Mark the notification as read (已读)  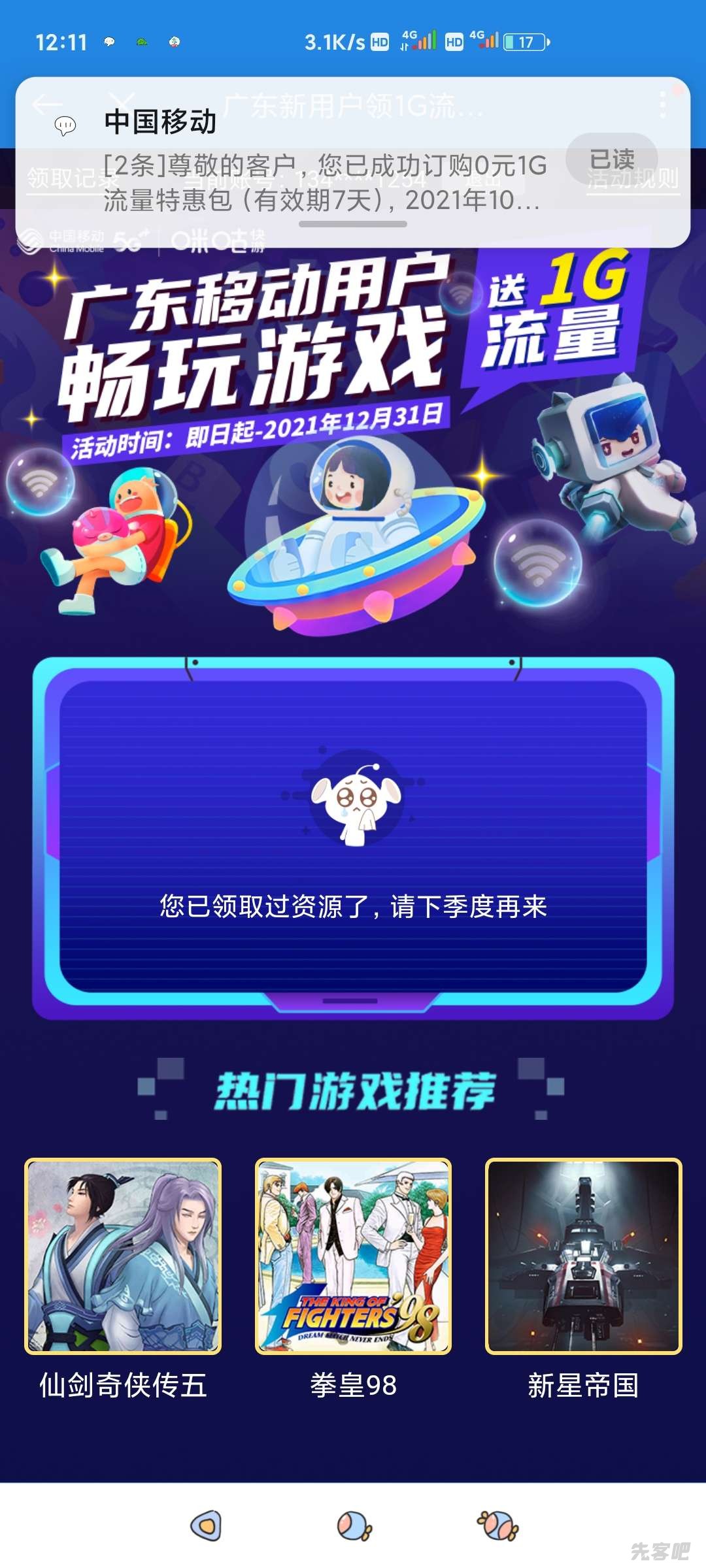pyautogui.click(x=612, y=159)
